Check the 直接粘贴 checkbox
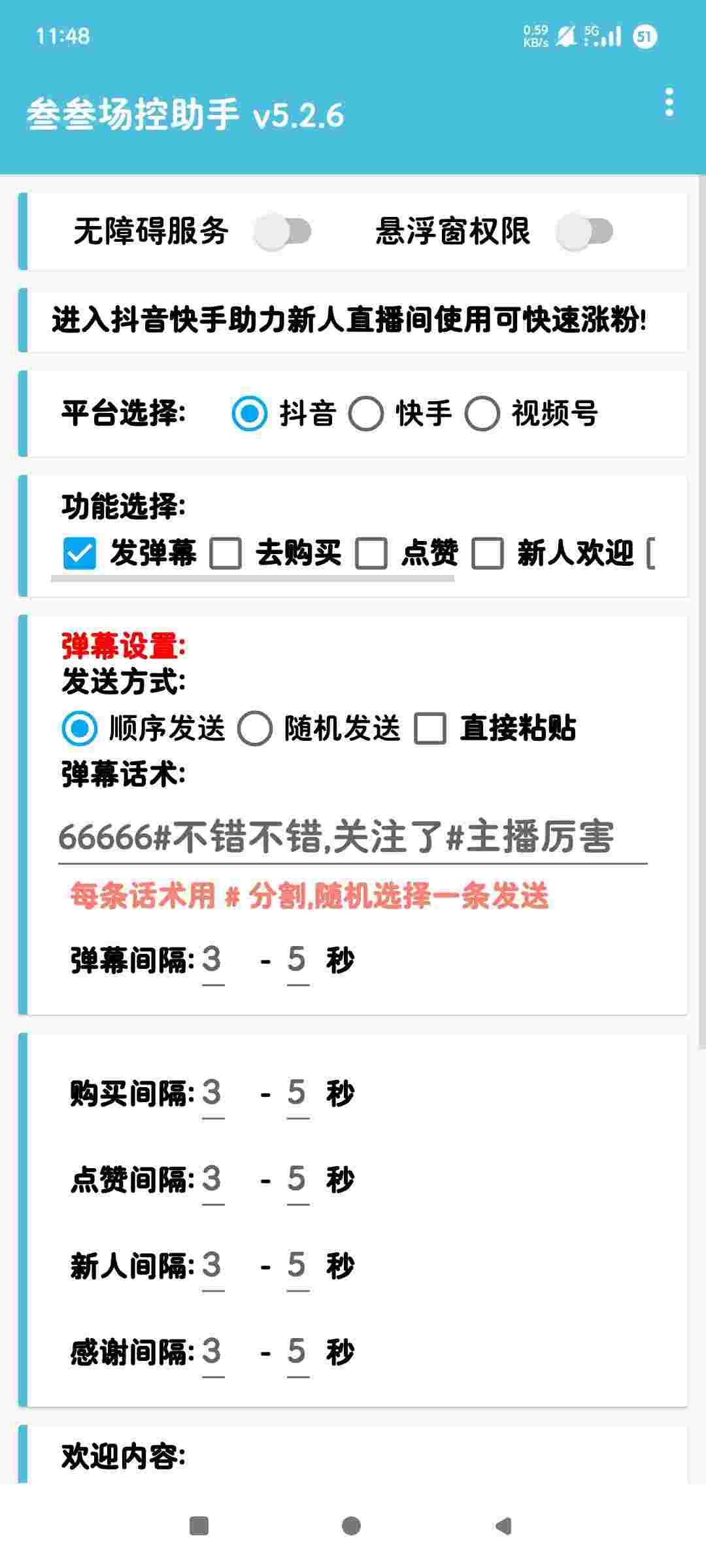 (x=430, y=728)
